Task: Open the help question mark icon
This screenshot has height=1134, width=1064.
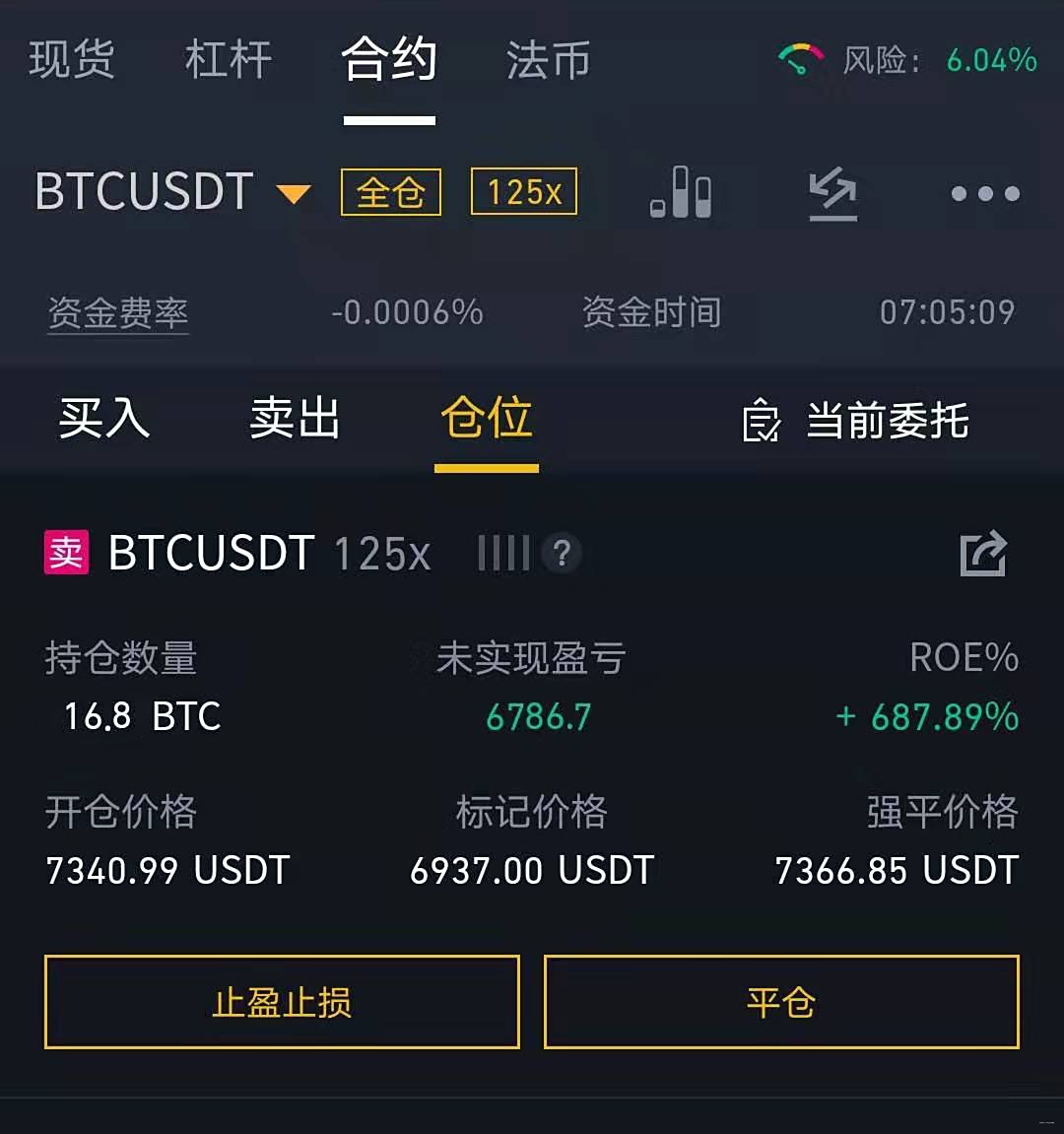Action: point(561,555)
